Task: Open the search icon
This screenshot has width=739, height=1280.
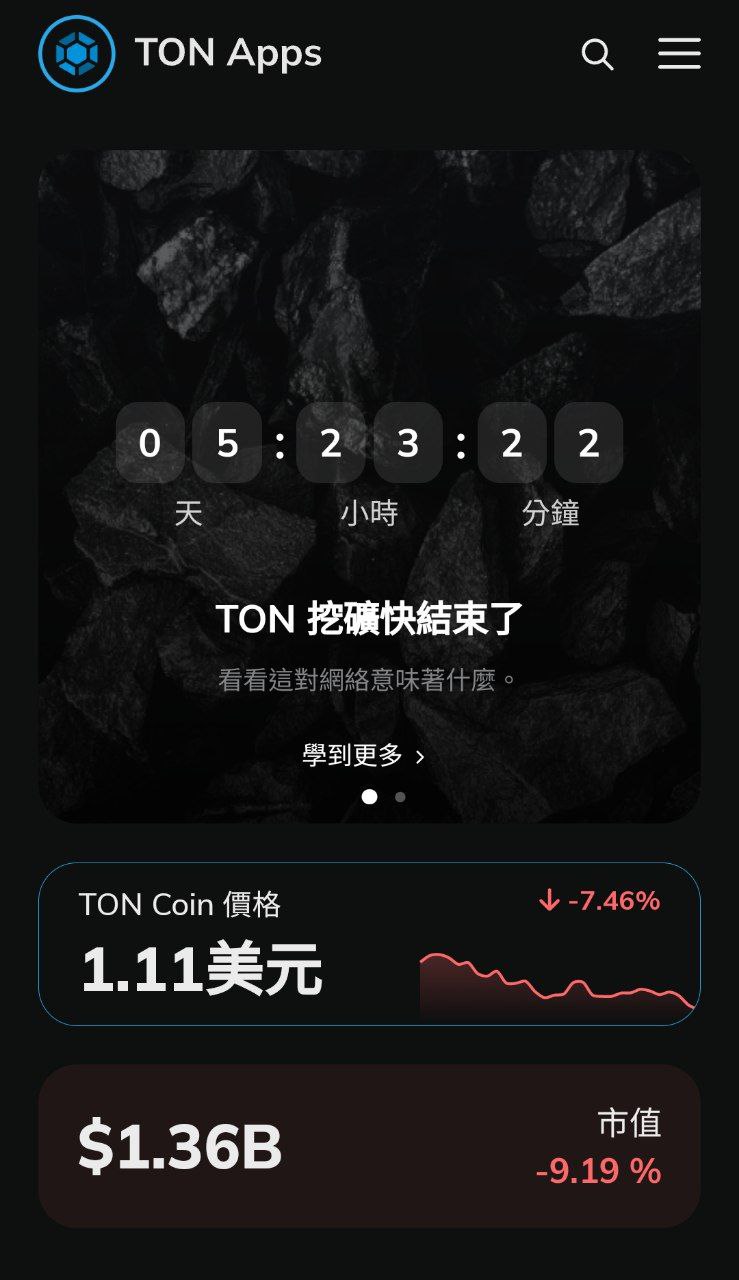Action: point(597,54)
